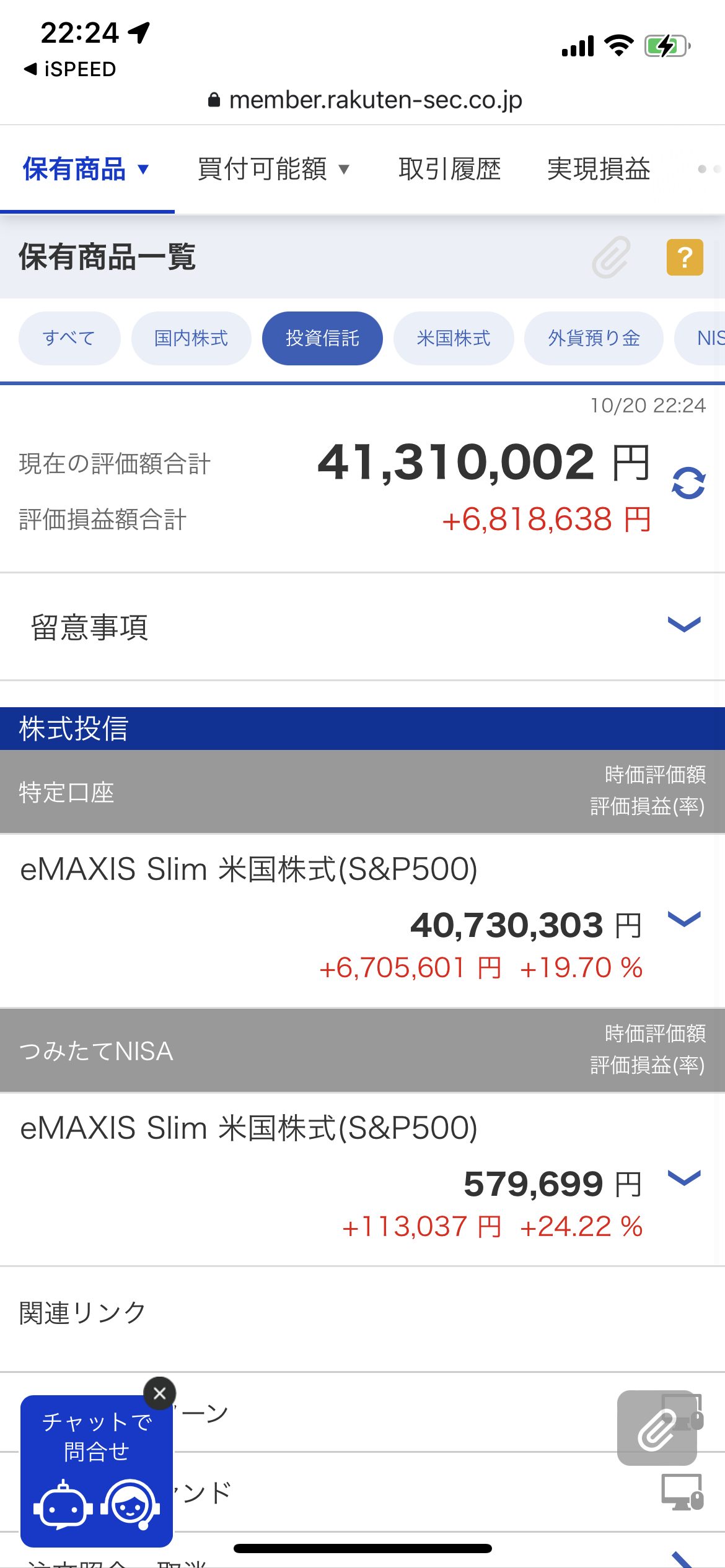Open the 保有商品 dropdown tab
Viewport: 725px width, 1568px height.
tap(86, 169)
